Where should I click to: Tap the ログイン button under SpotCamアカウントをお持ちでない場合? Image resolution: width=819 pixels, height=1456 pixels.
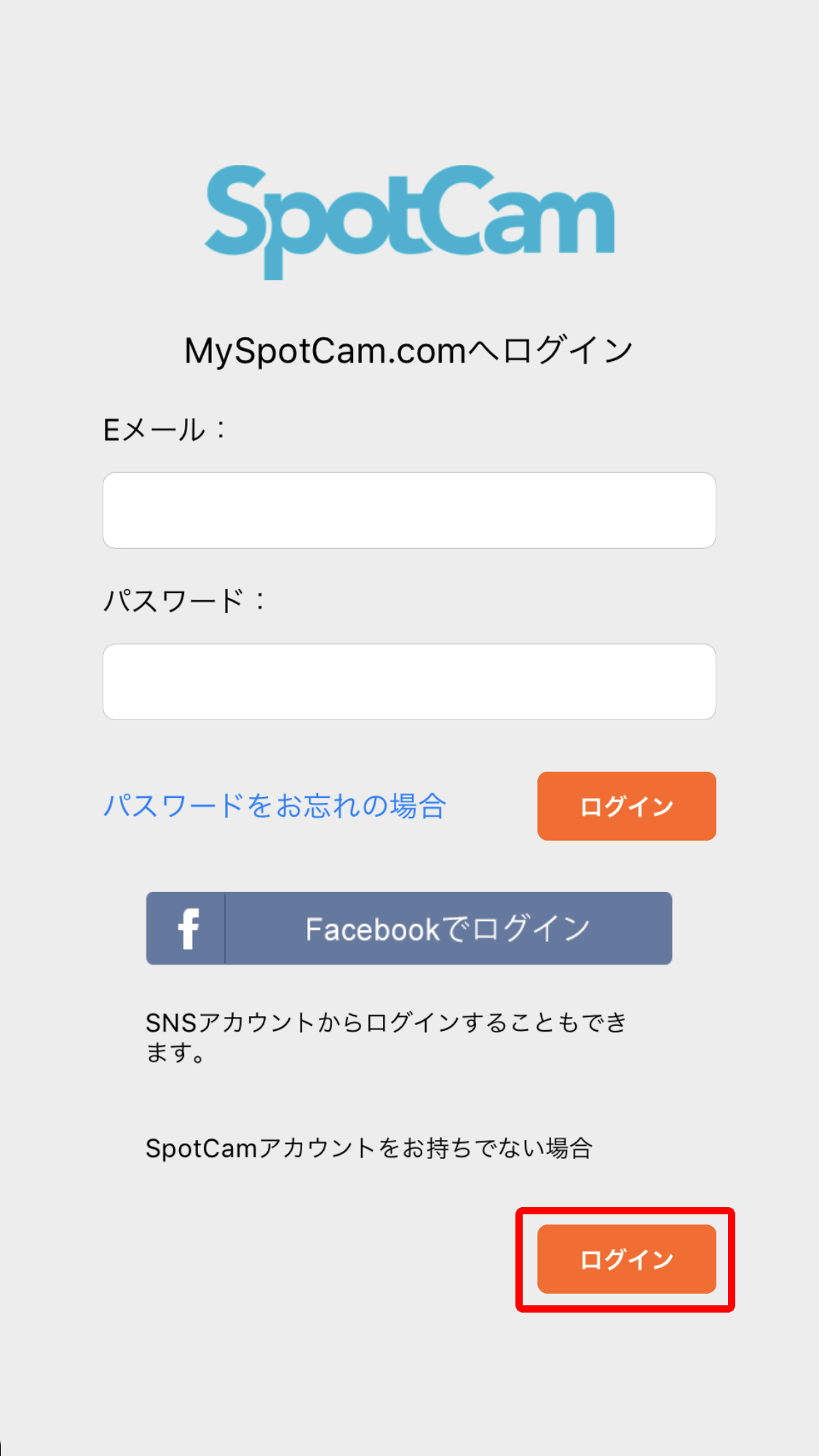(x=627, y=1259)
